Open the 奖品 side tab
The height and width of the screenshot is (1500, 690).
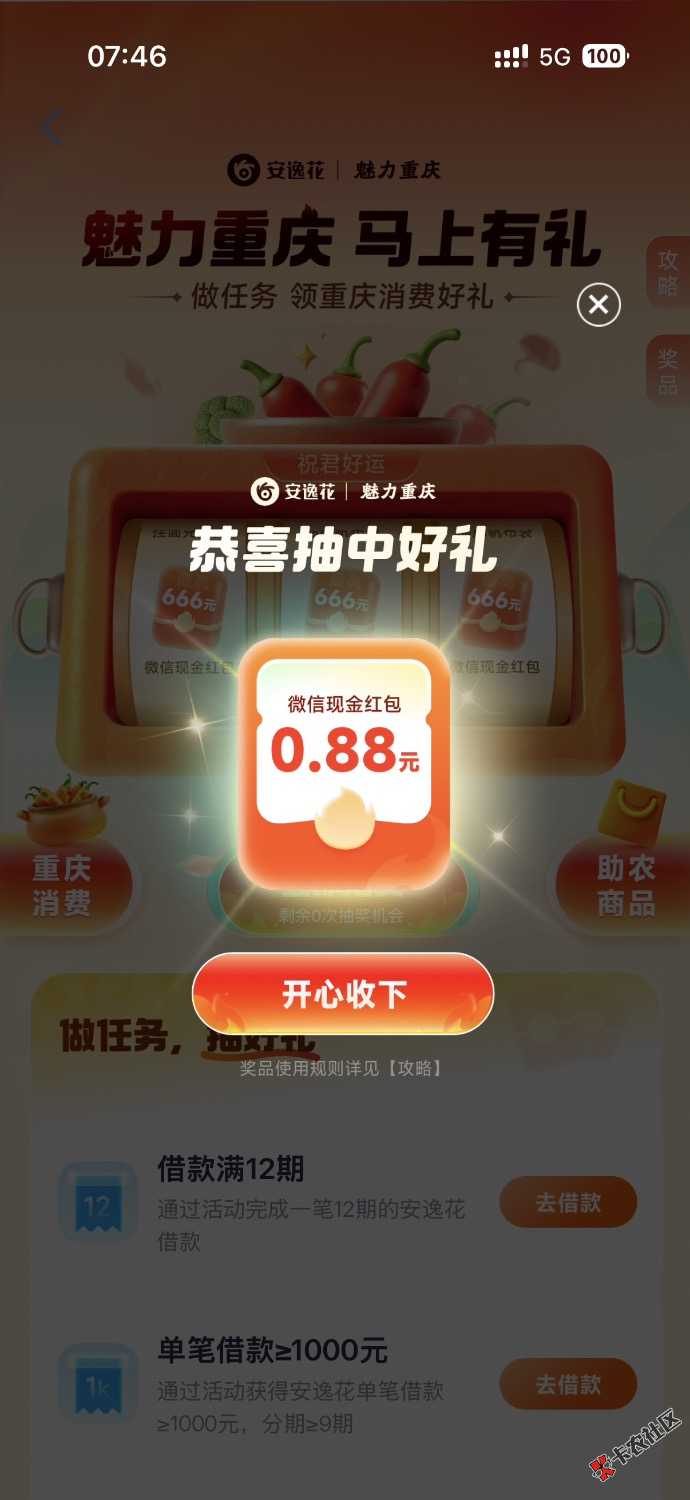(x=668, y=370)
